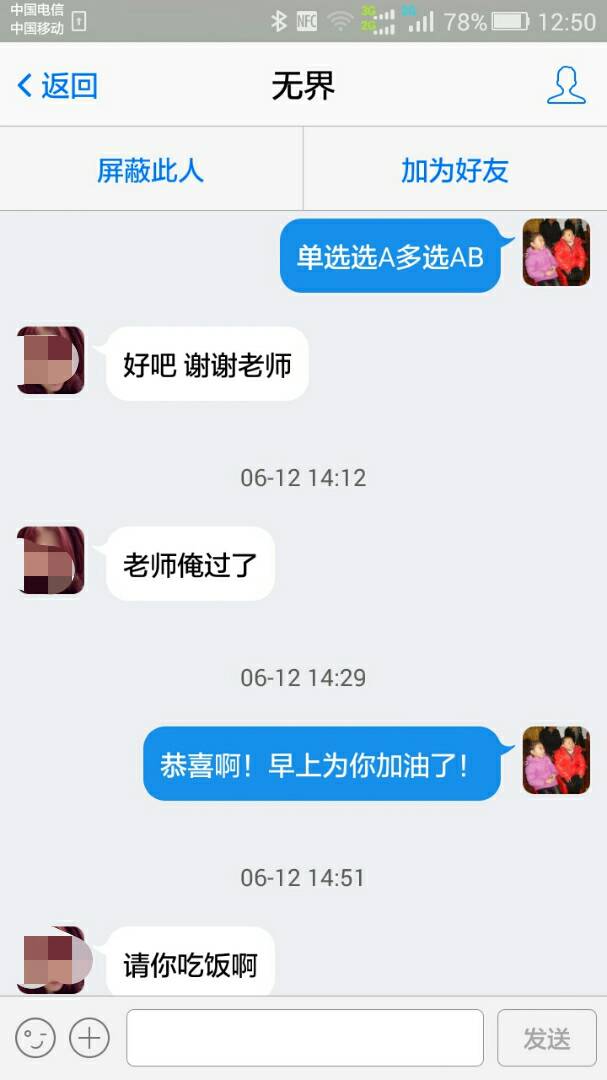The width and height of the screenshot is (607, 1080).
Task: Go back via 返回
Action: pyautogui.click(x=58, y=85)
